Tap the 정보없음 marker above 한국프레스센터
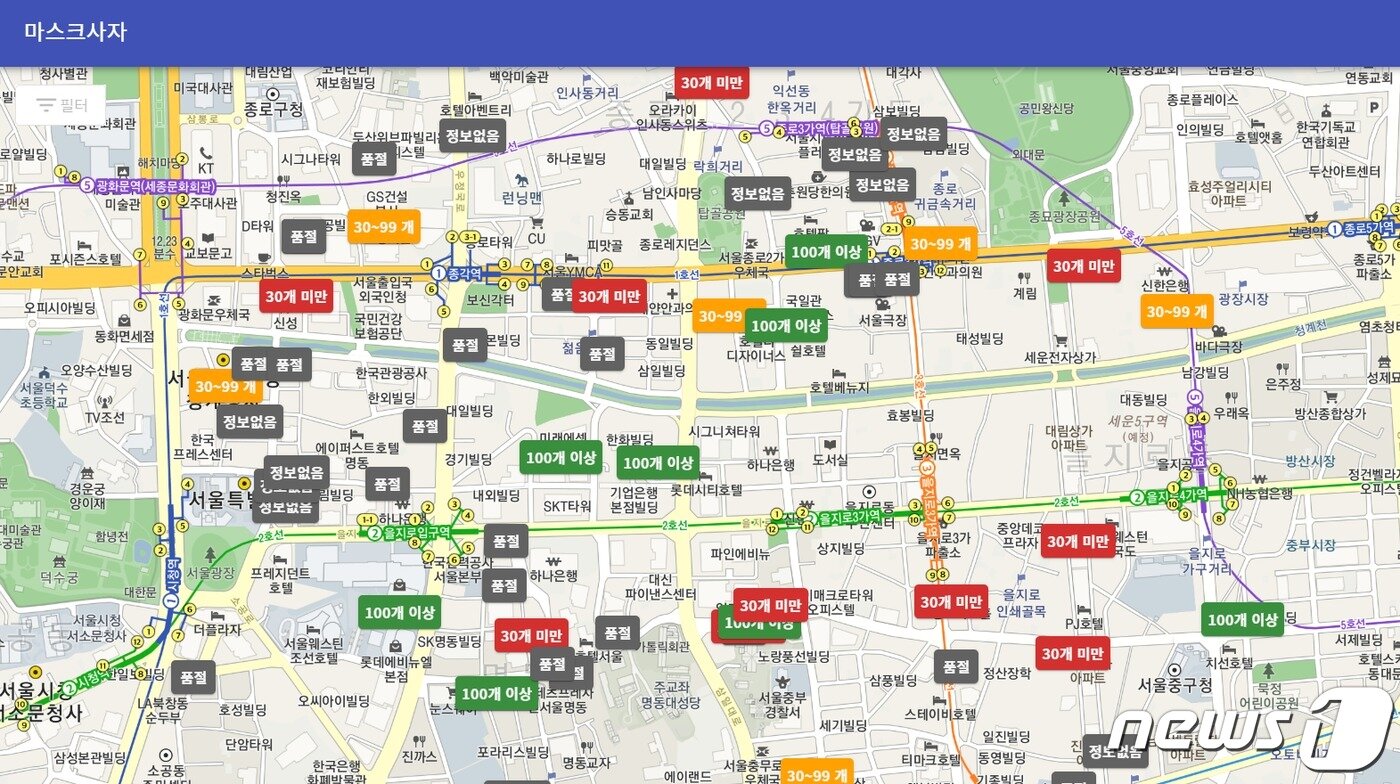The image size is (1400, 784). coord(250,422)
